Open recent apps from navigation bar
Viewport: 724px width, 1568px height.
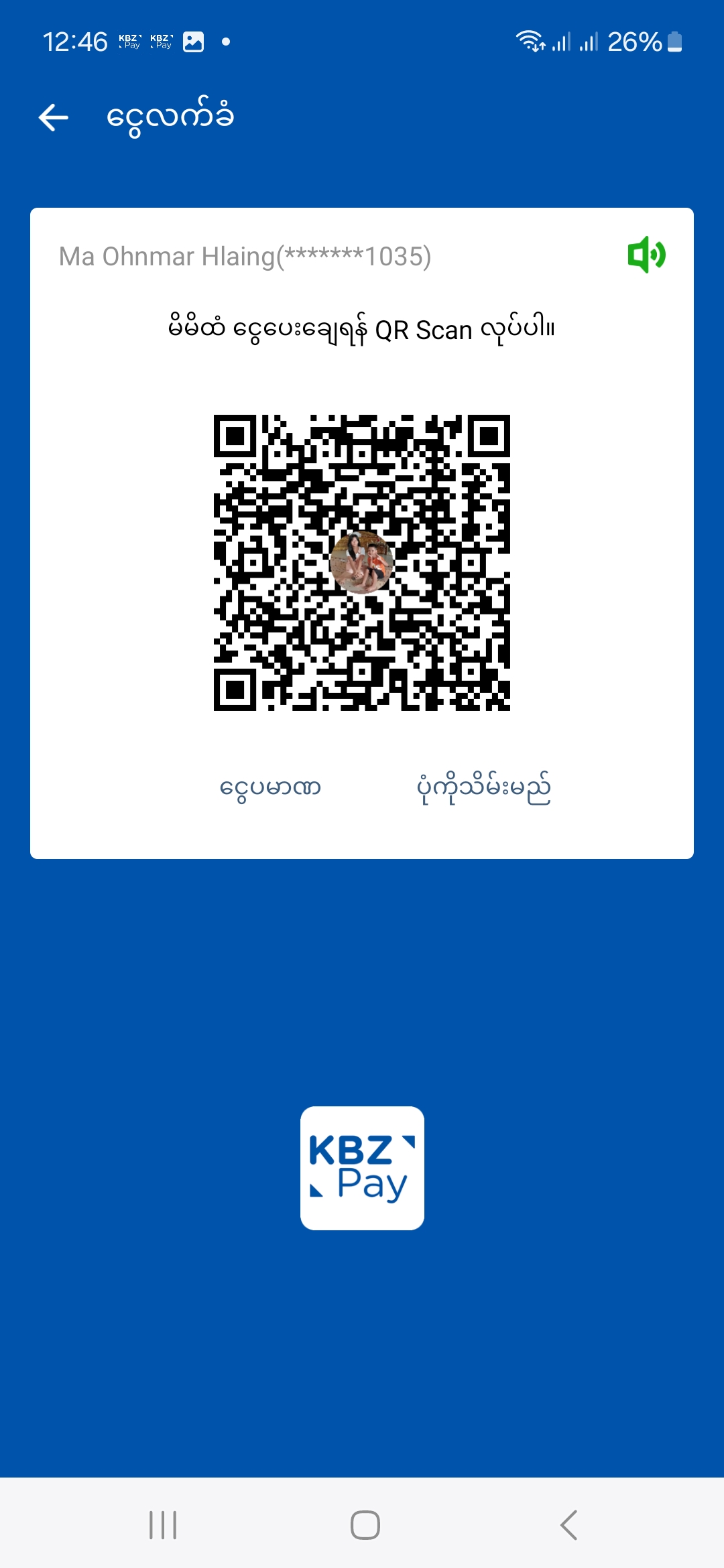163,1525
